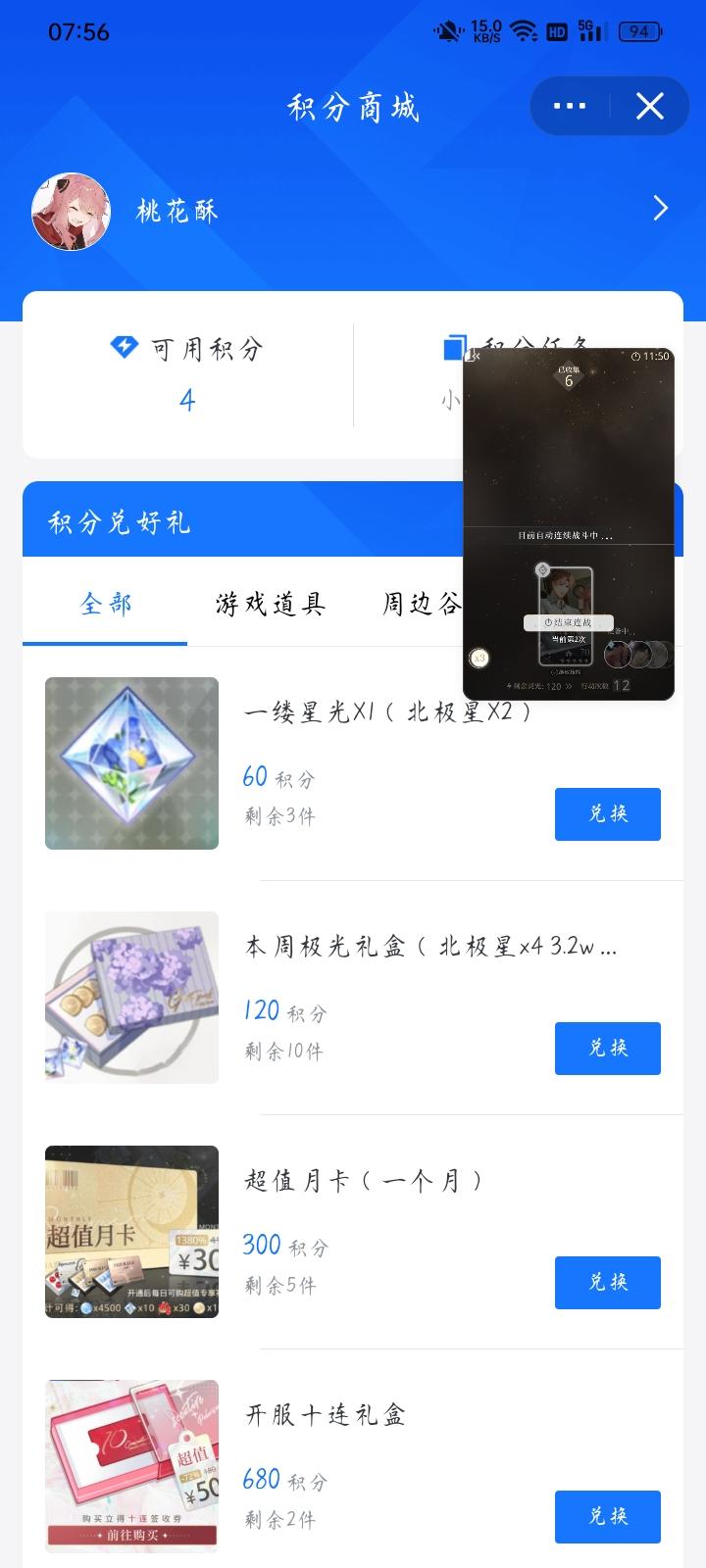Tap the 桃花酥 profile avatar
706x1568 pixels.
click(71, 210)
